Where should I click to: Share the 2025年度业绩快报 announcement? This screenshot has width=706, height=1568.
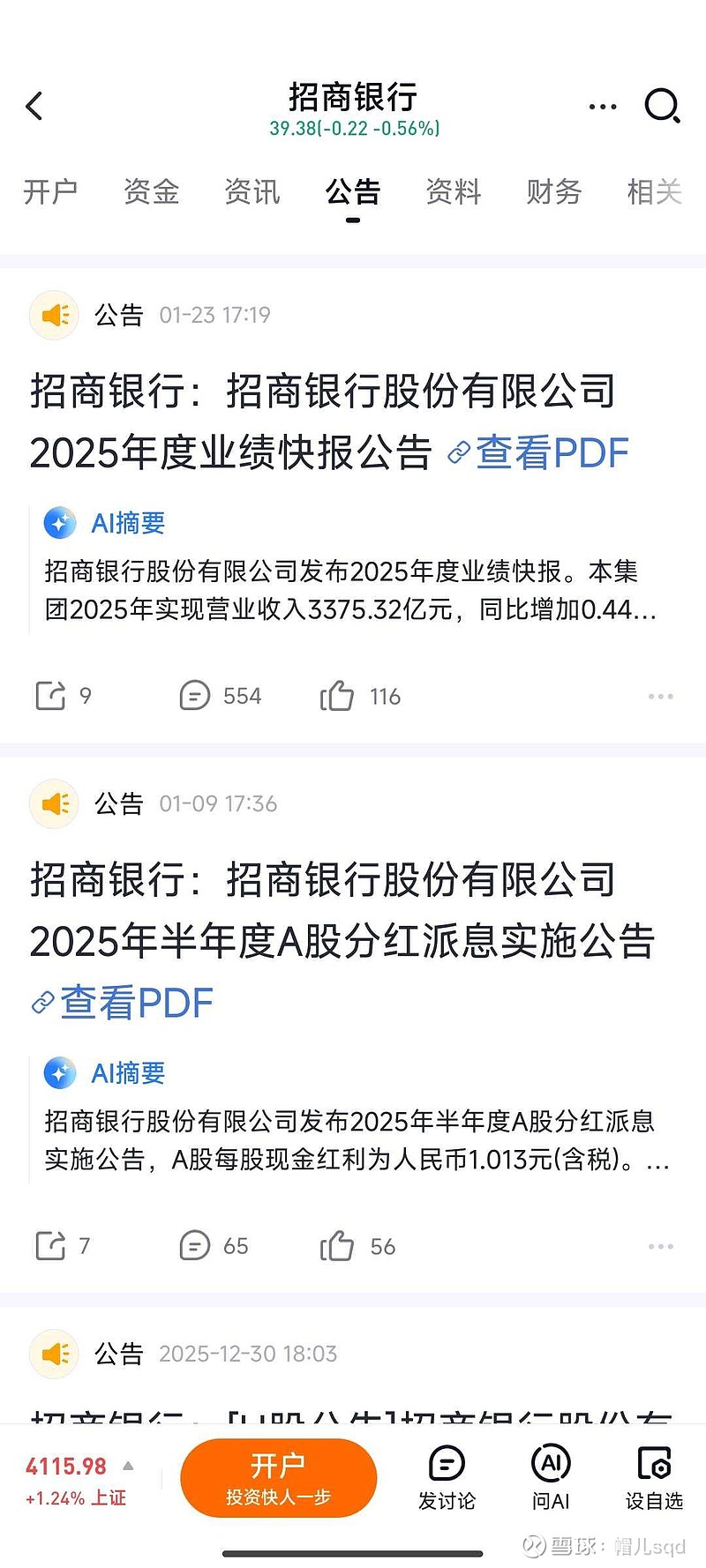click(x=56, y=696)
